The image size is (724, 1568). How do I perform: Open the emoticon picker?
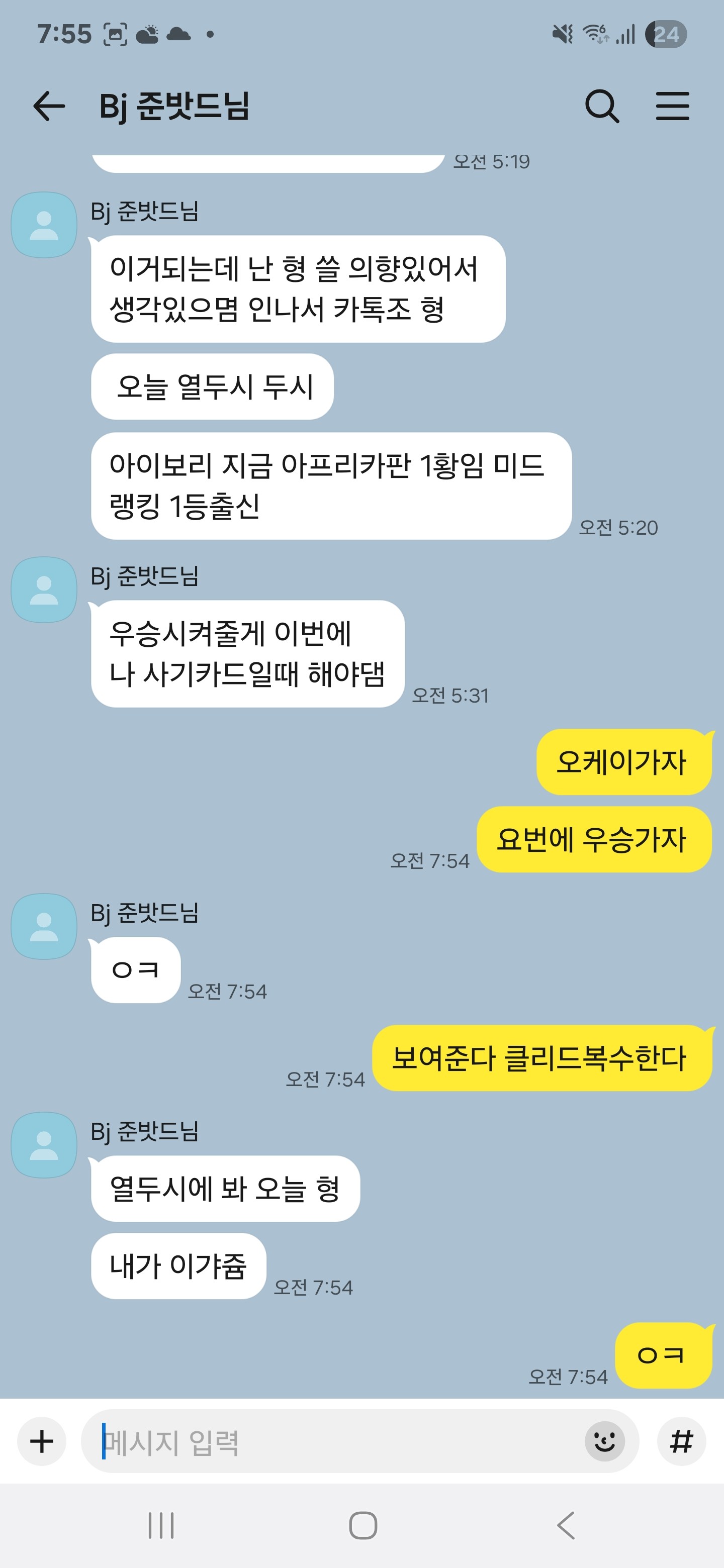pos(604,1441)
